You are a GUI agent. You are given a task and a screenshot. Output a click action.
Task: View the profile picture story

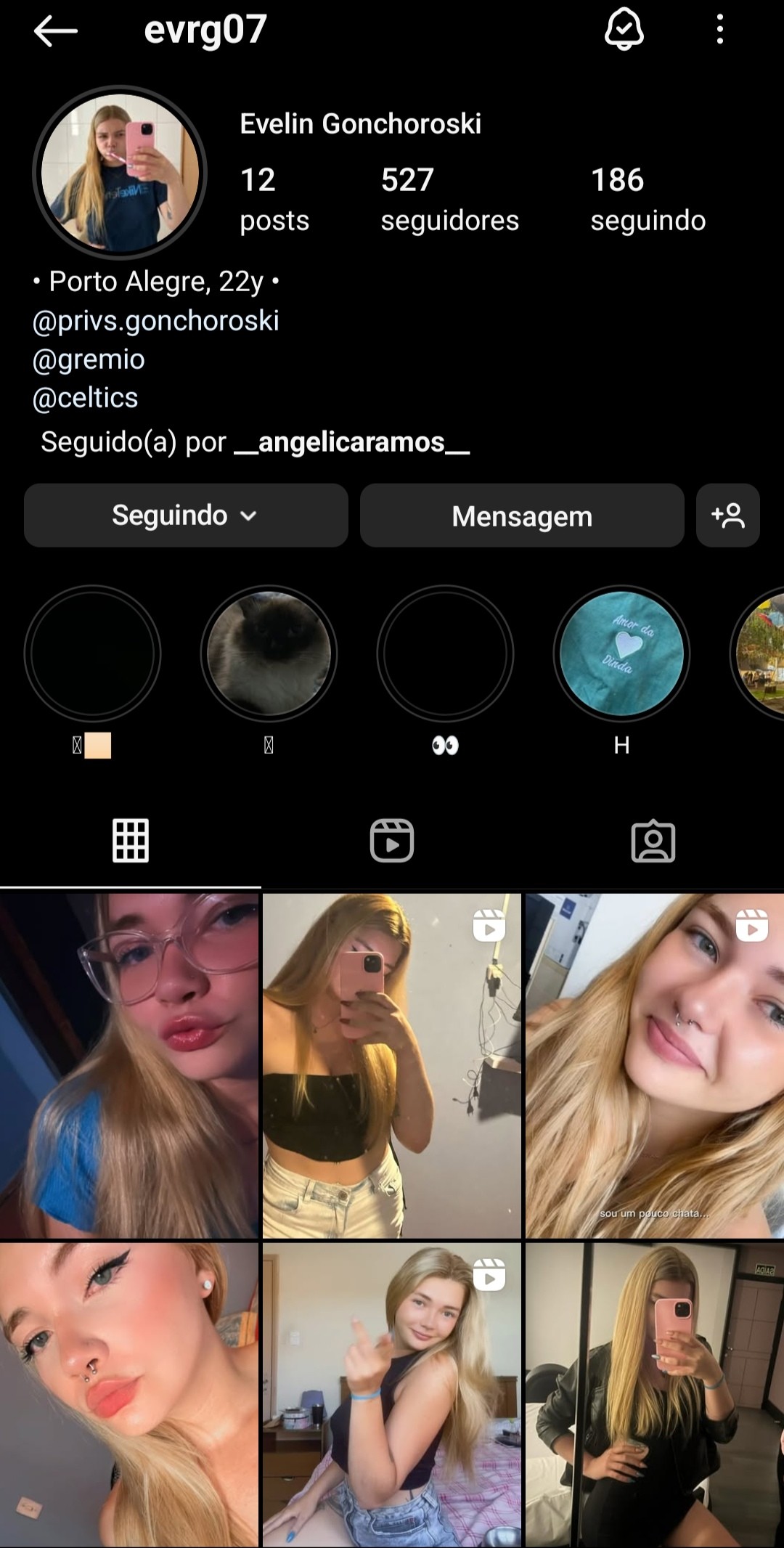(x=120, y=173)
